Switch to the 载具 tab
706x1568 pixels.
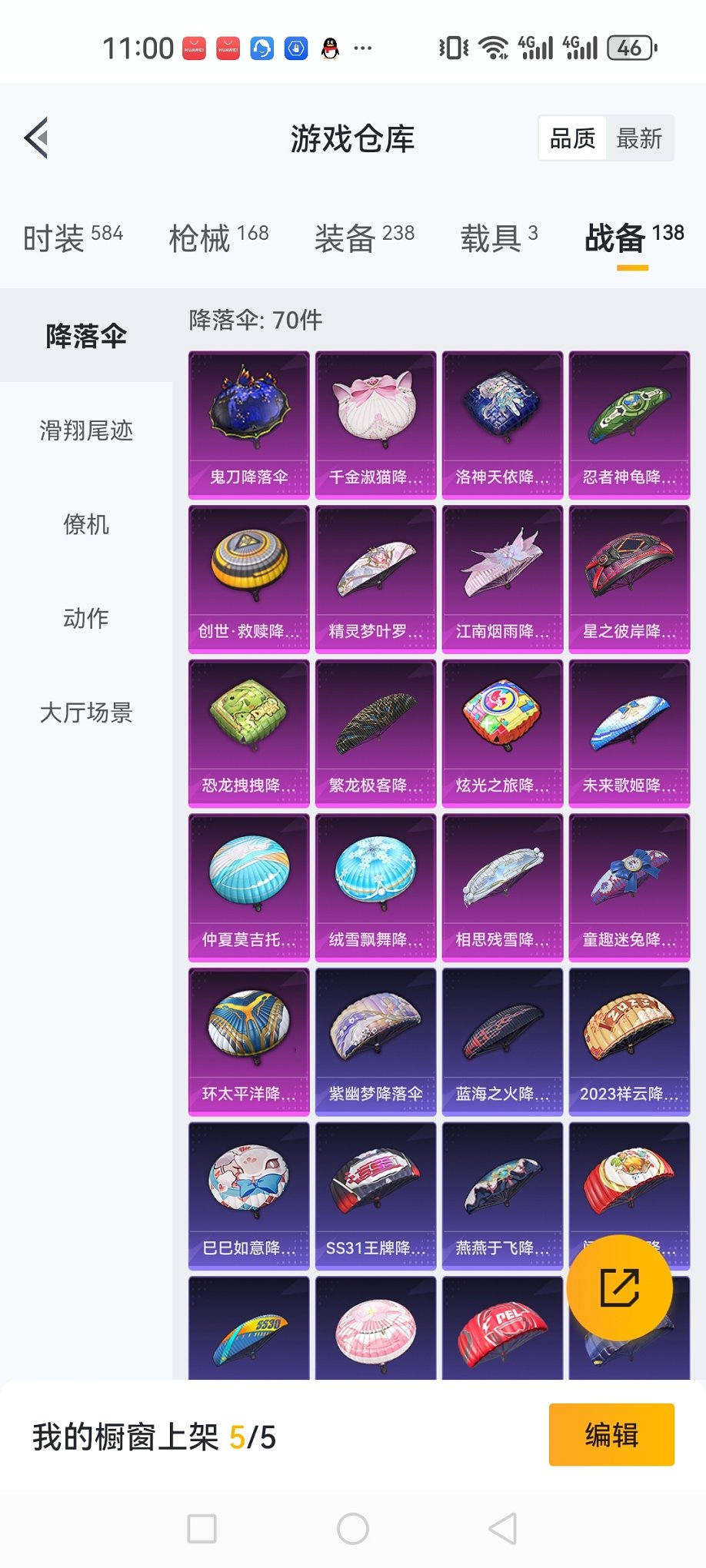(x=498, y=238)
